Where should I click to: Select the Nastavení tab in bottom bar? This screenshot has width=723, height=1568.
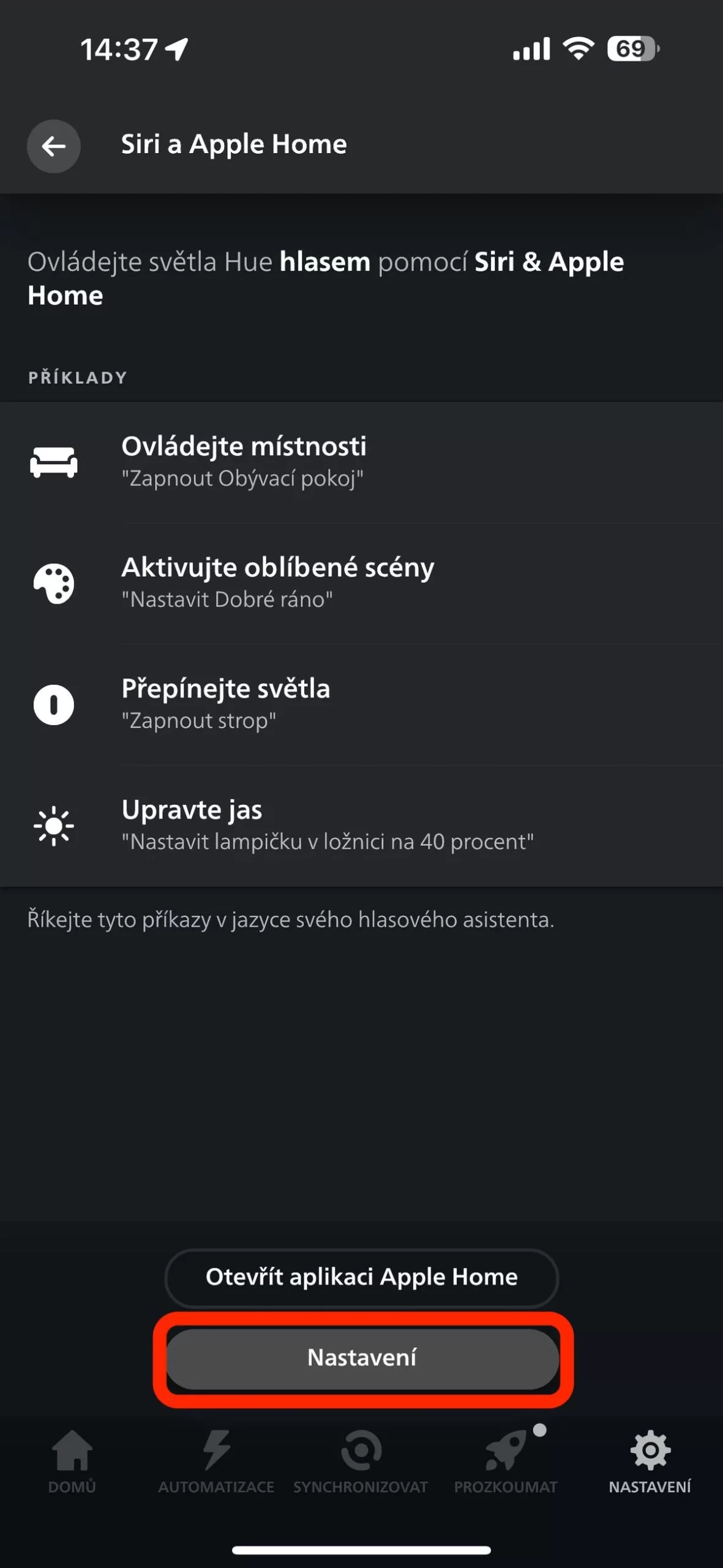[650, 1461]
